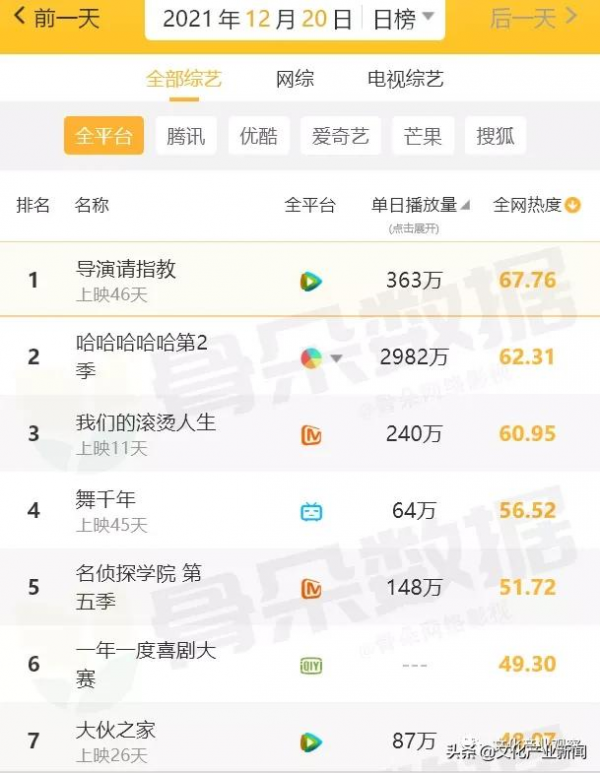Filter by 芒果 platform
Viewport: 600px width, 773px height.
coord(423,136)
